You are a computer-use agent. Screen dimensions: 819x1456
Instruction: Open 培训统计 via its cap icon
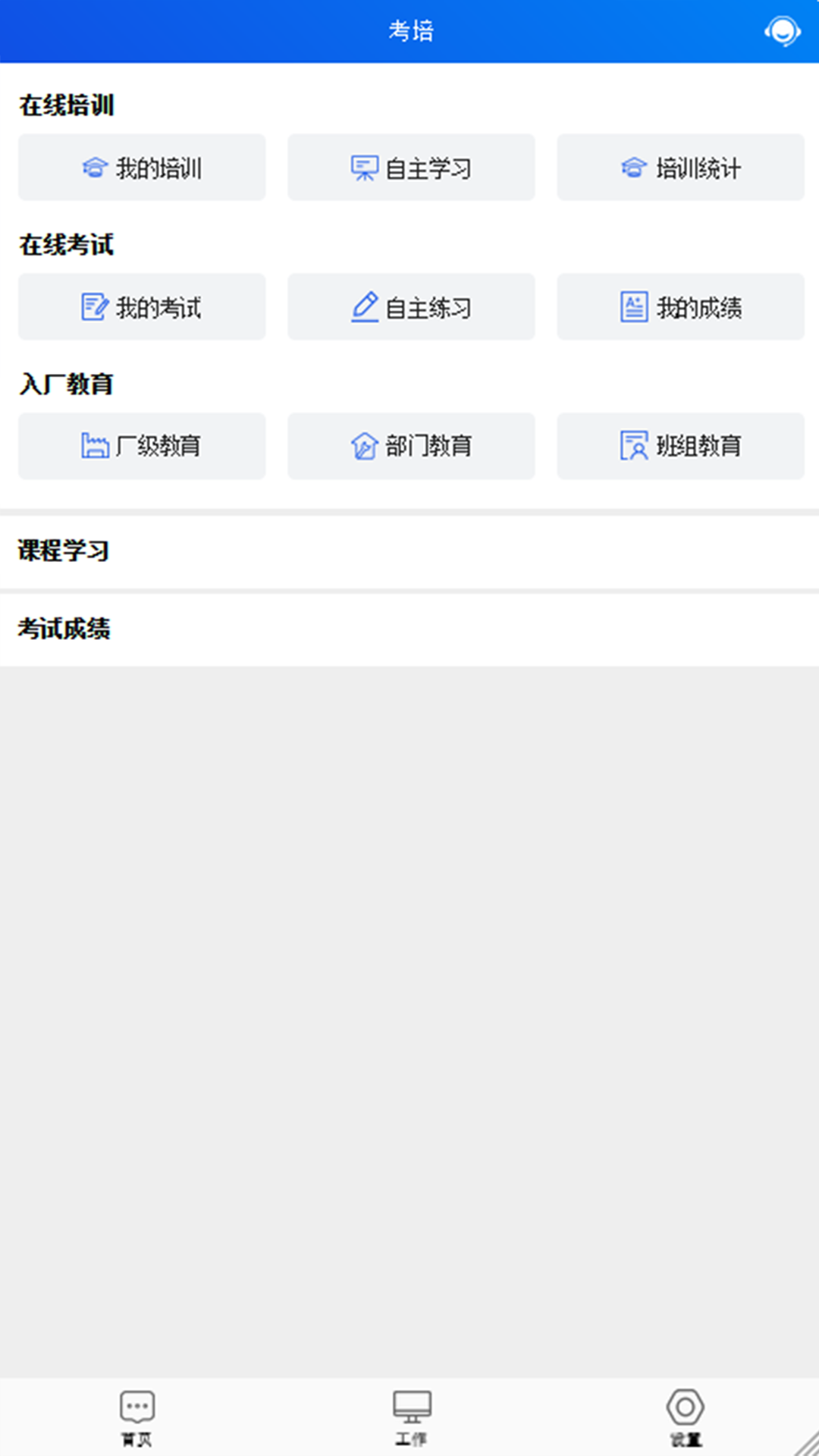click(x=635, y=168)
